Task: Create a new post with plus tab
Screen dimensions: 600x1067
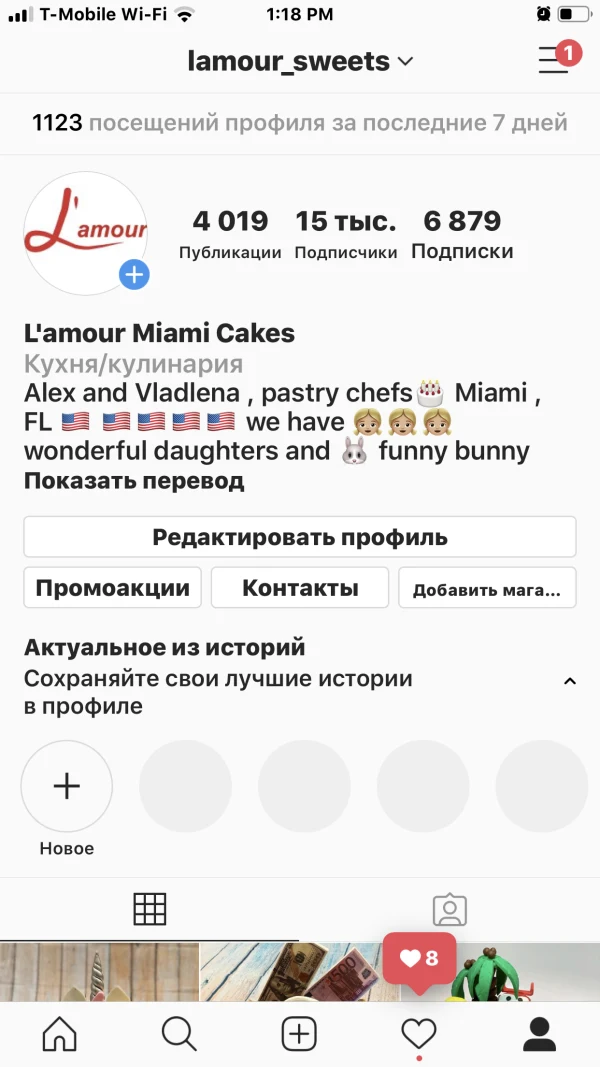Action: (299, 1033)
